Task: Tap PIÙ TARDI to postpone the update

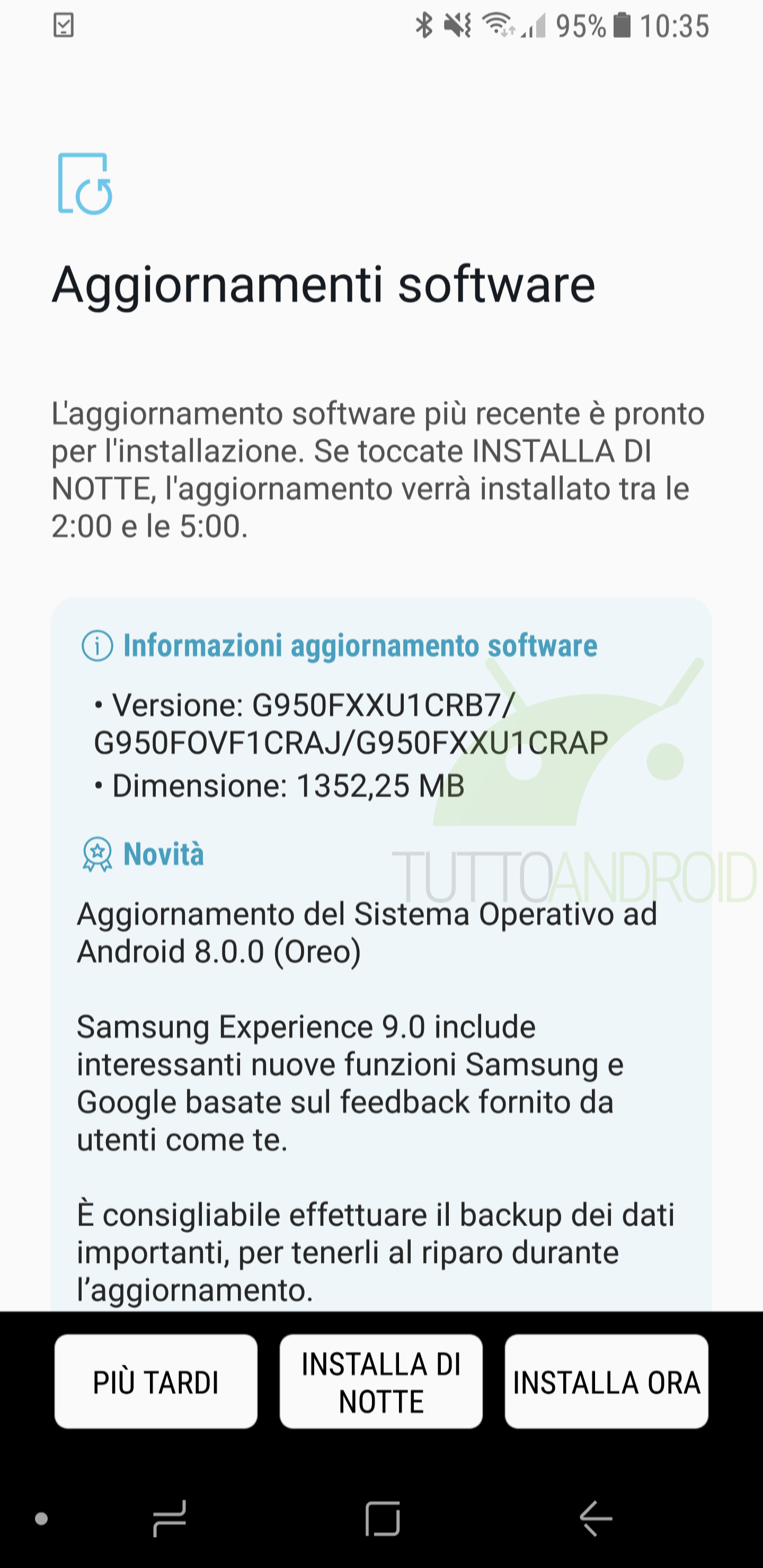Action: click(x=156, y=1381)
